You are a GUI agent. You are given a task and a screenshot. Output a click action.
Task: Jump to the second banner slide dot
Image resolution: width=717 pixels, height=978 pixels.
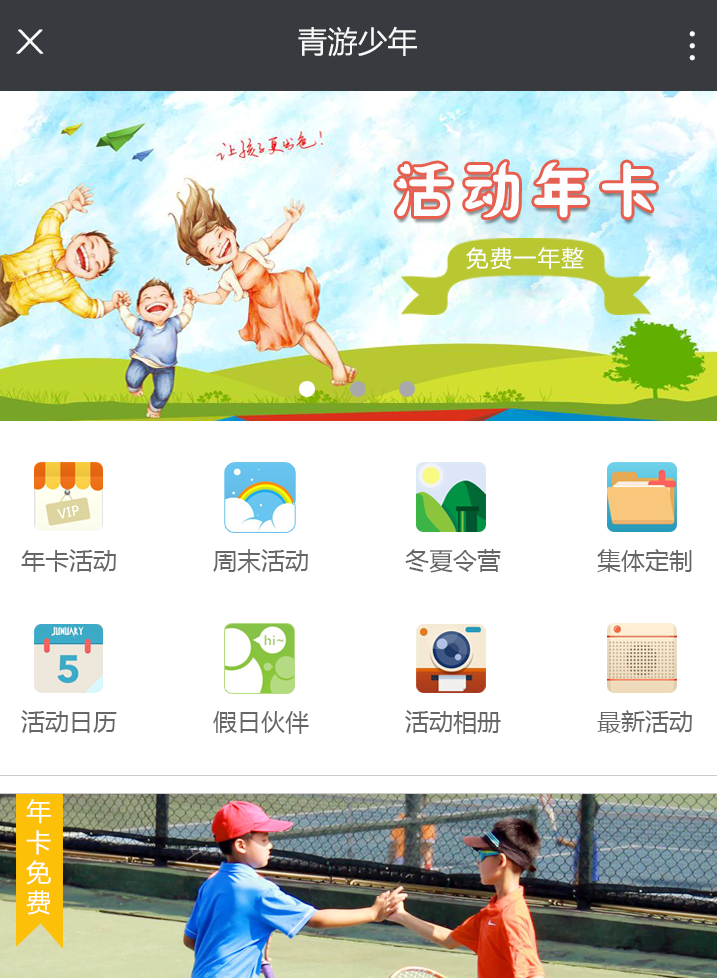pos(358,389)
